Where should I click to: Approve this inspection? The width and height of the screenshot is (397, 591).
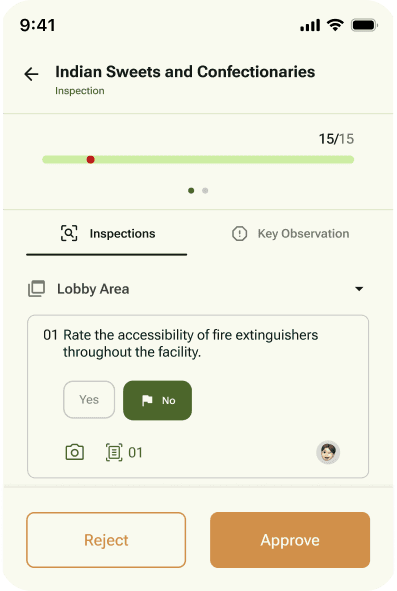pos(290,540)
